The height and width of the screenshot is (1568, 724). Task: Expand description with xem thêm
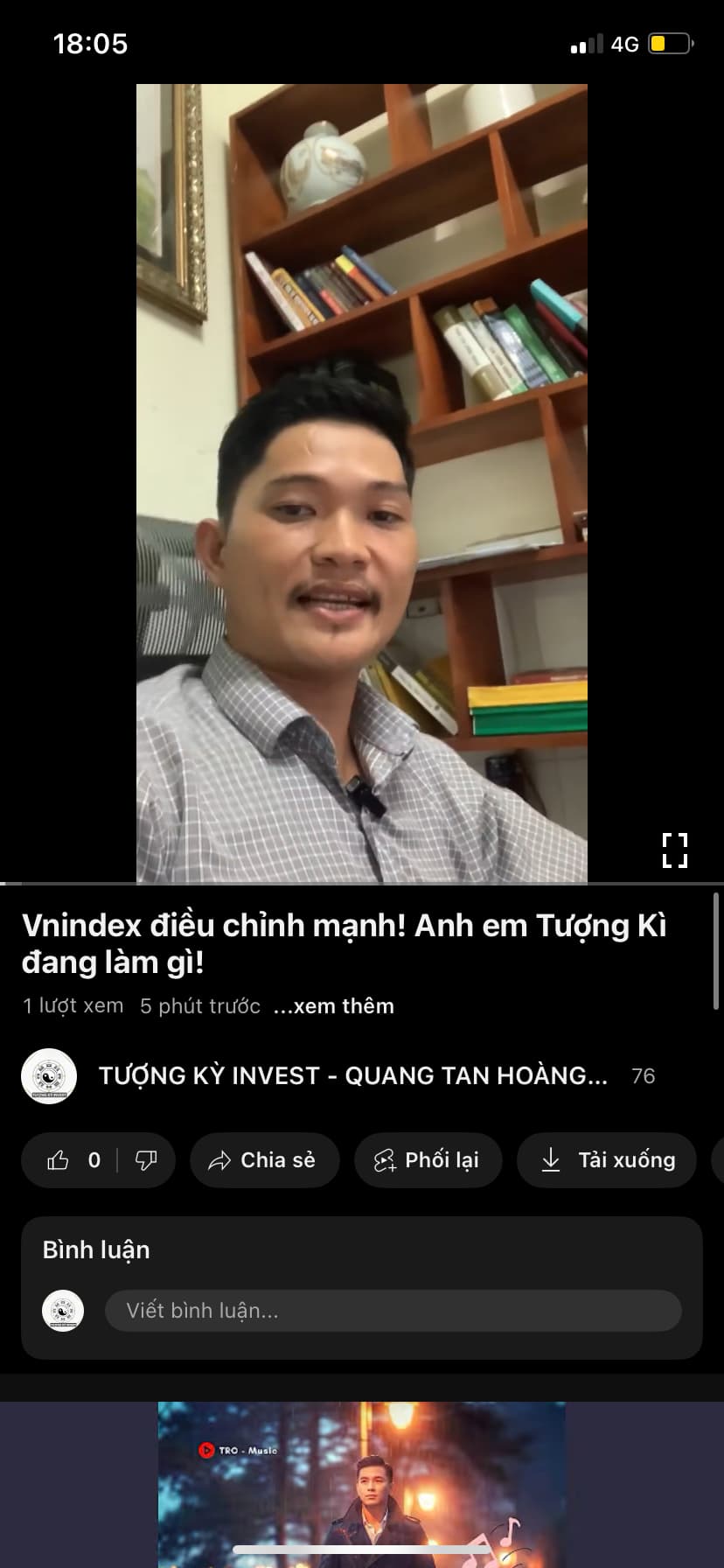click(x=334, y=1006)
